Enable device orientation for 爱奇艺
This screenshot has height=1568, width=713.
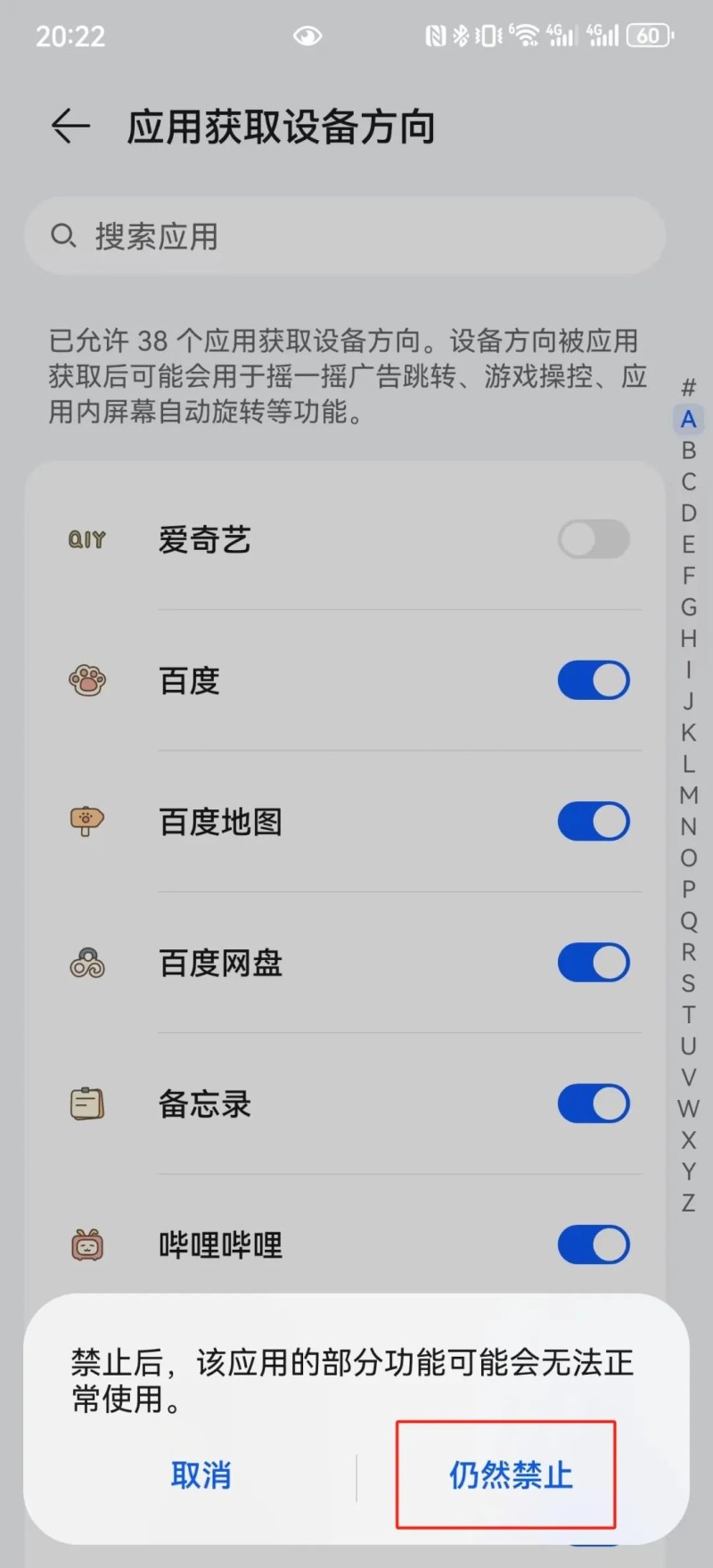[x=594, y=539]
